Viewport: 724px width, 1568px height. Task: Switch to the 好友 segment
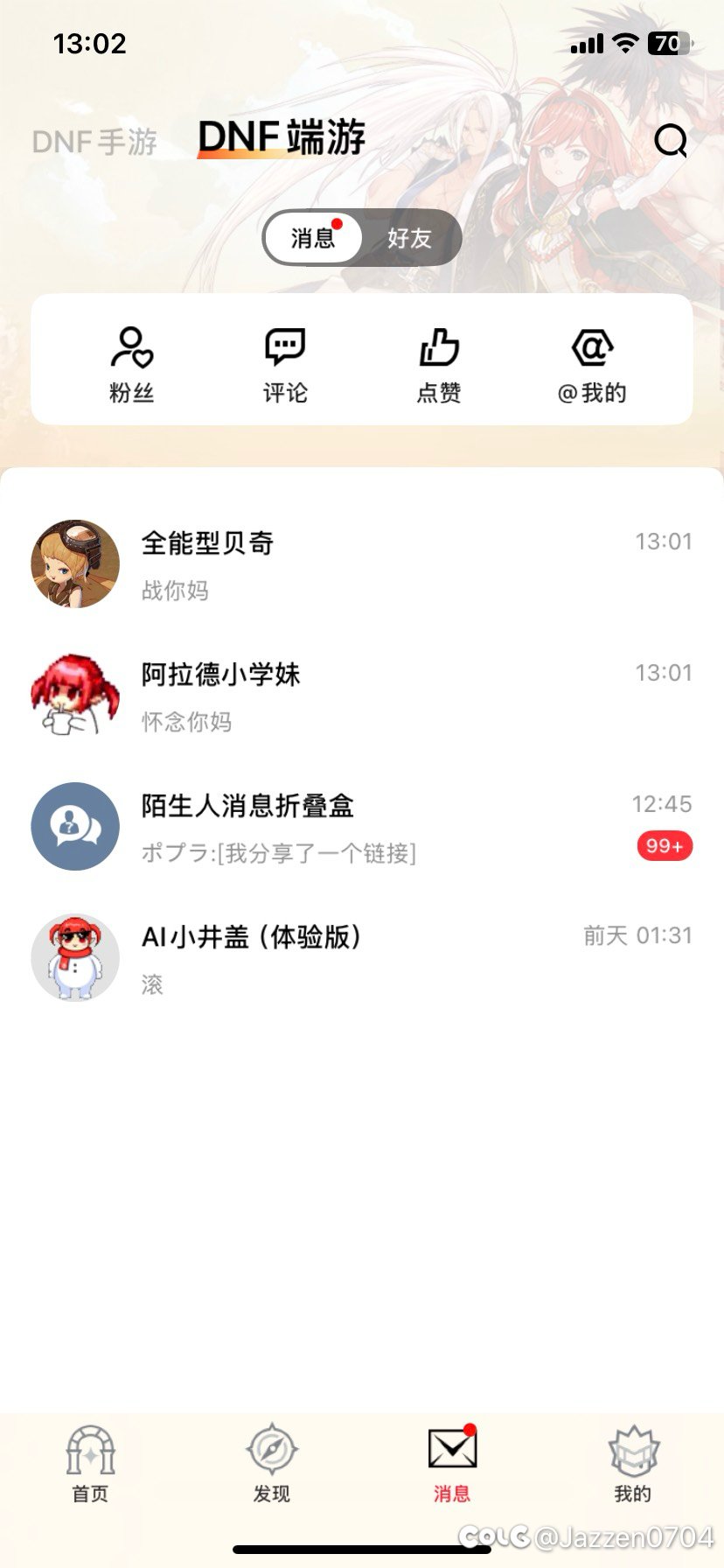click(409, 238)
